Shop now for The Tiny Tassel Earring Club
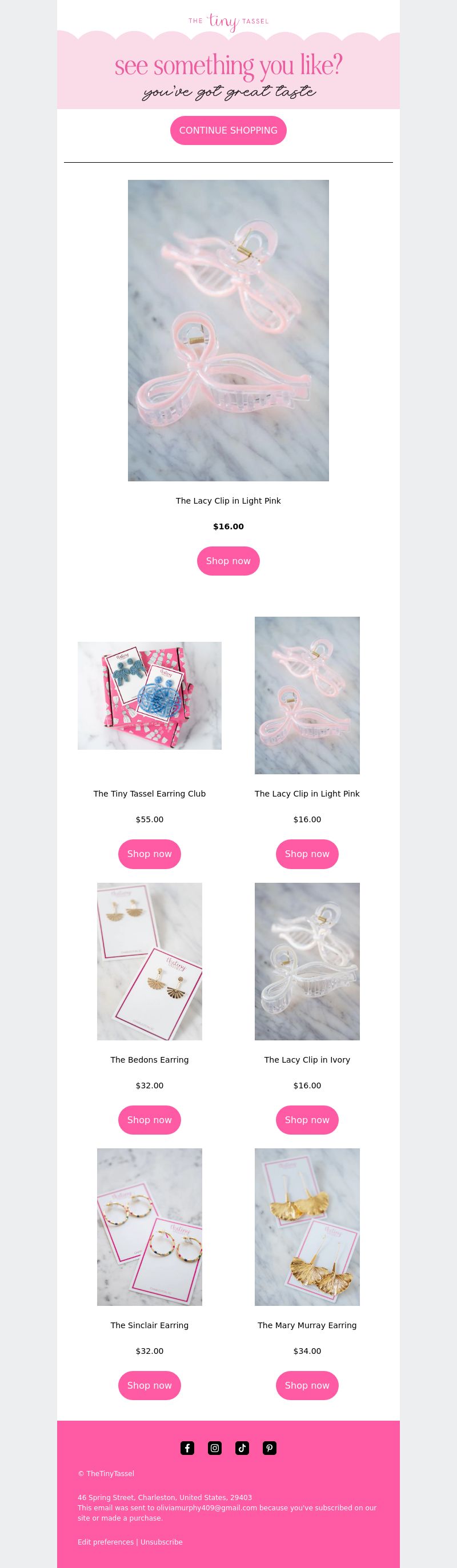 (149, 854)
